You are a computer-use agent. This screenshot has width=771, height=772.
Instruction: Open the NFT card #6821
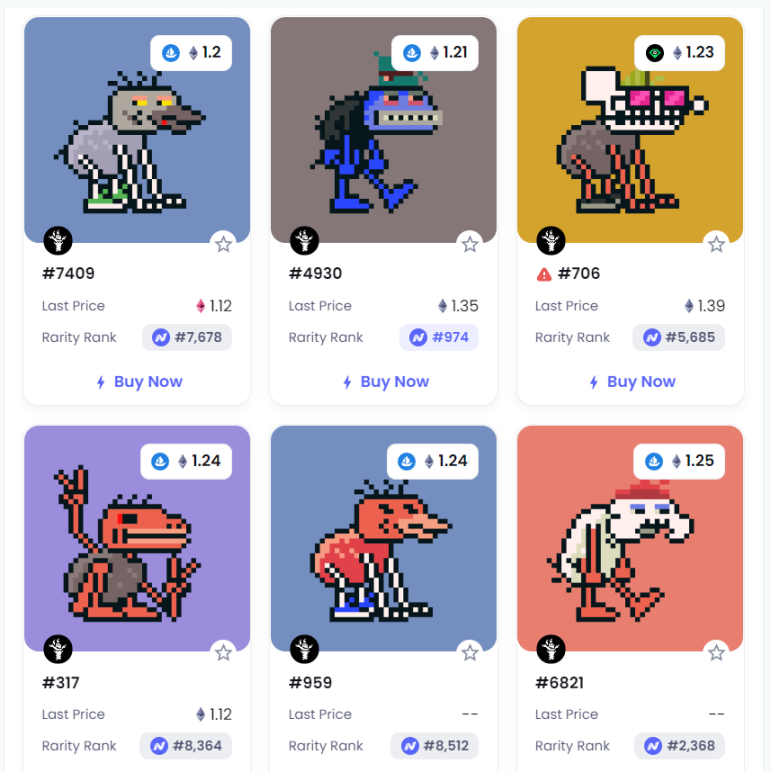630,540
